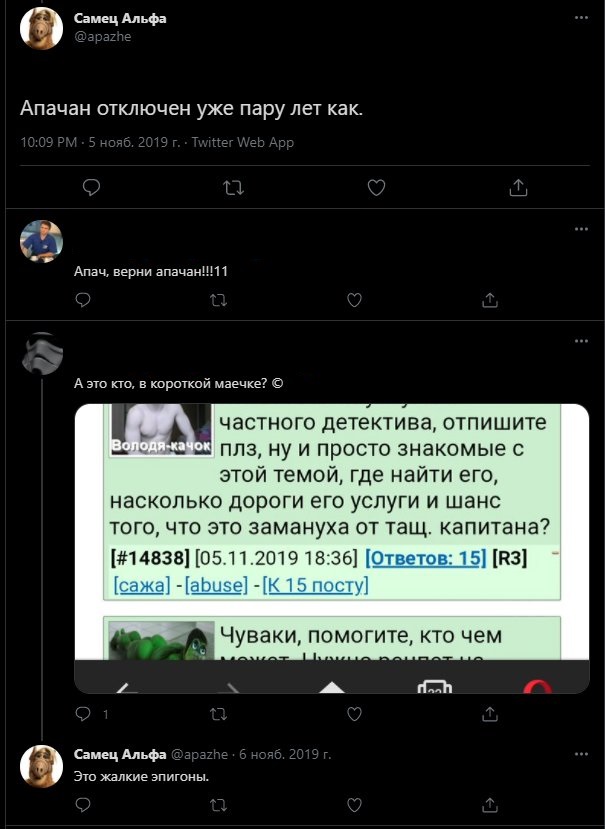Reply to the tweet 'А это кто, в короткой маечке?'

85,714
